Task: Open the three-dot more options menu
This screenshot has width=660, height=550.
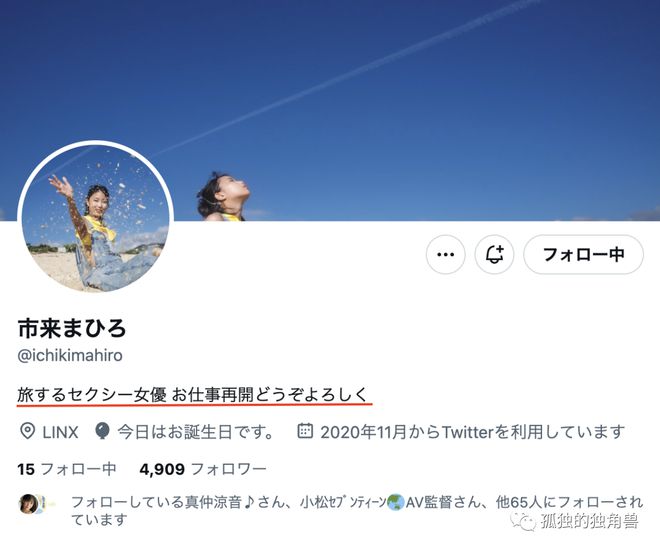Action: click(446, 255)
